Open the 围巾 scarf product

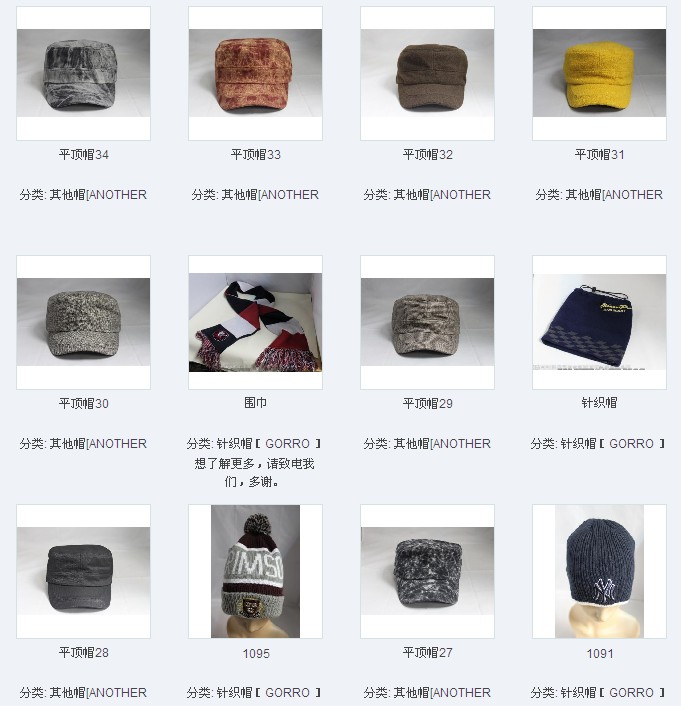255,322
